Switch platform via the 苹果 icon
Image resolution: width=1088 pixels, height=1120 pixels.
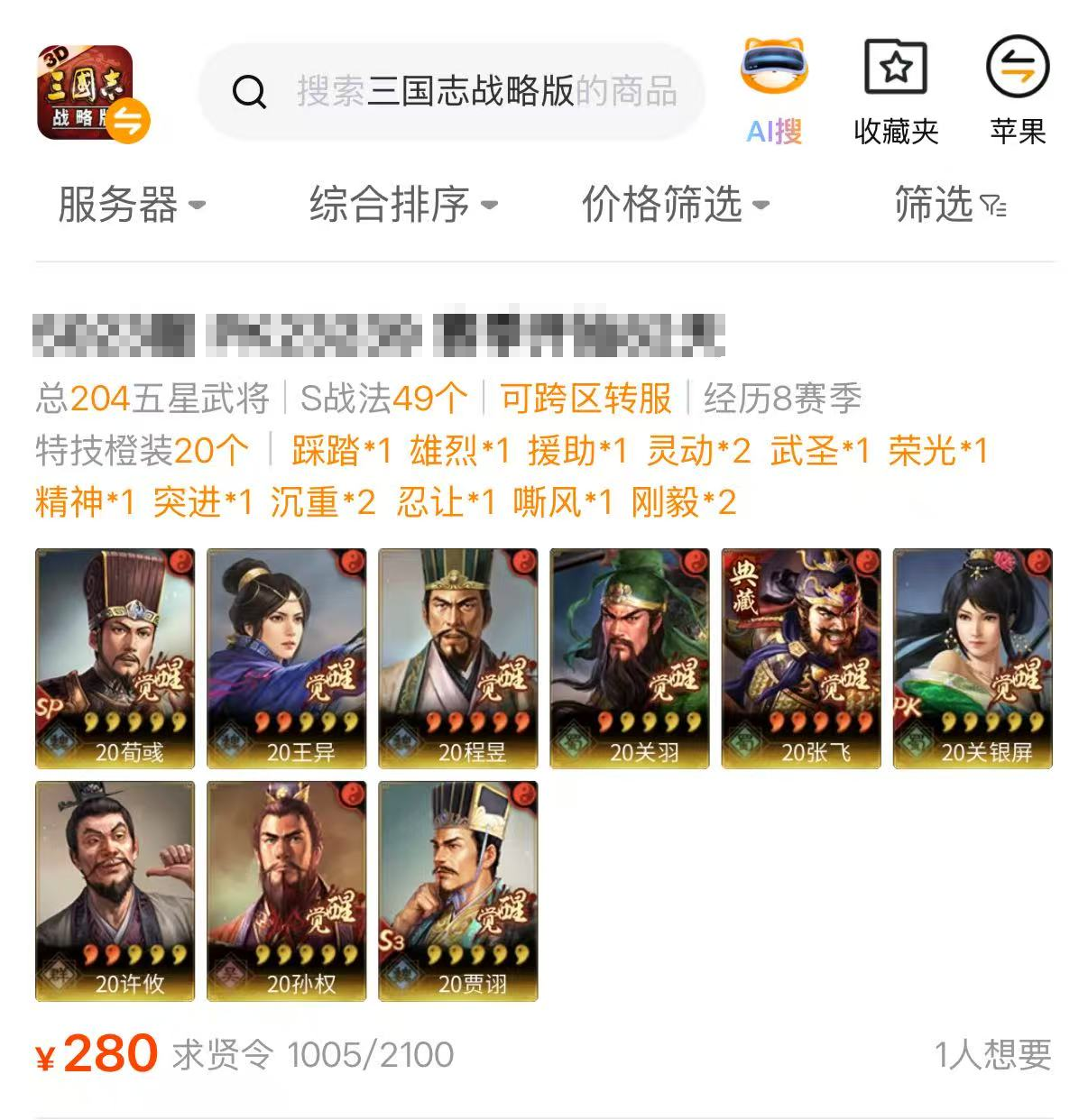tap(1017, 90)
